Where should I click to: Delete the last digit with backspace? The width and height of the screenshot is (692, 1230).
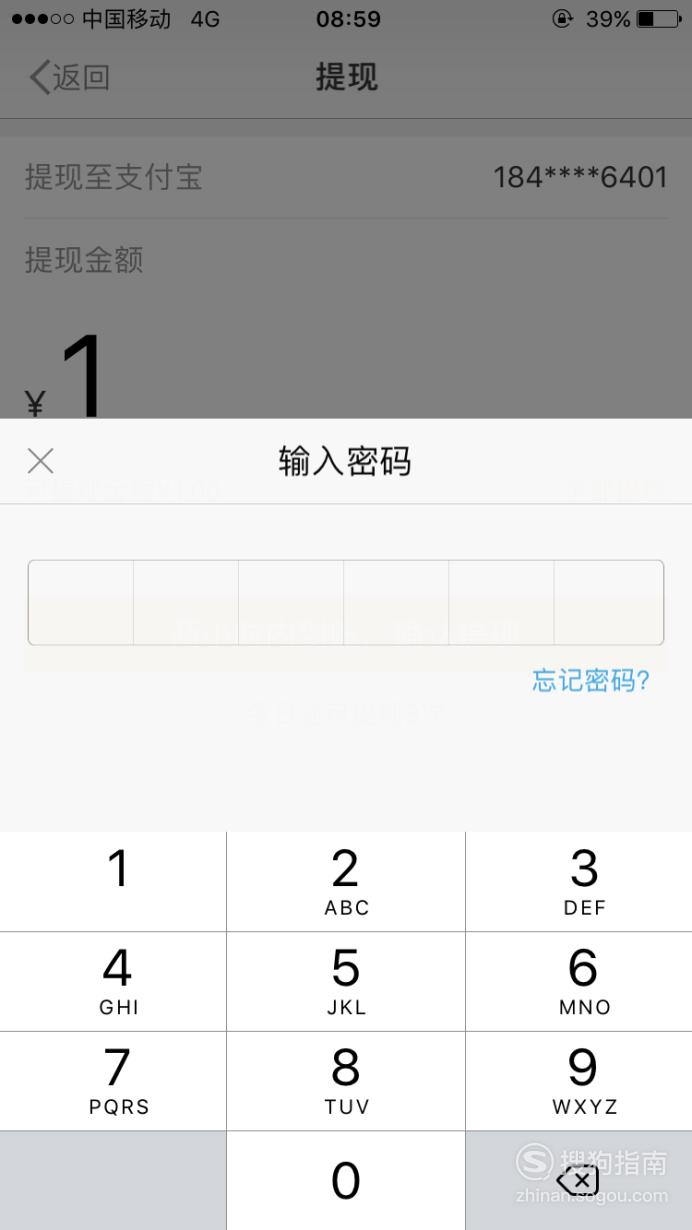pos(579,1181)
